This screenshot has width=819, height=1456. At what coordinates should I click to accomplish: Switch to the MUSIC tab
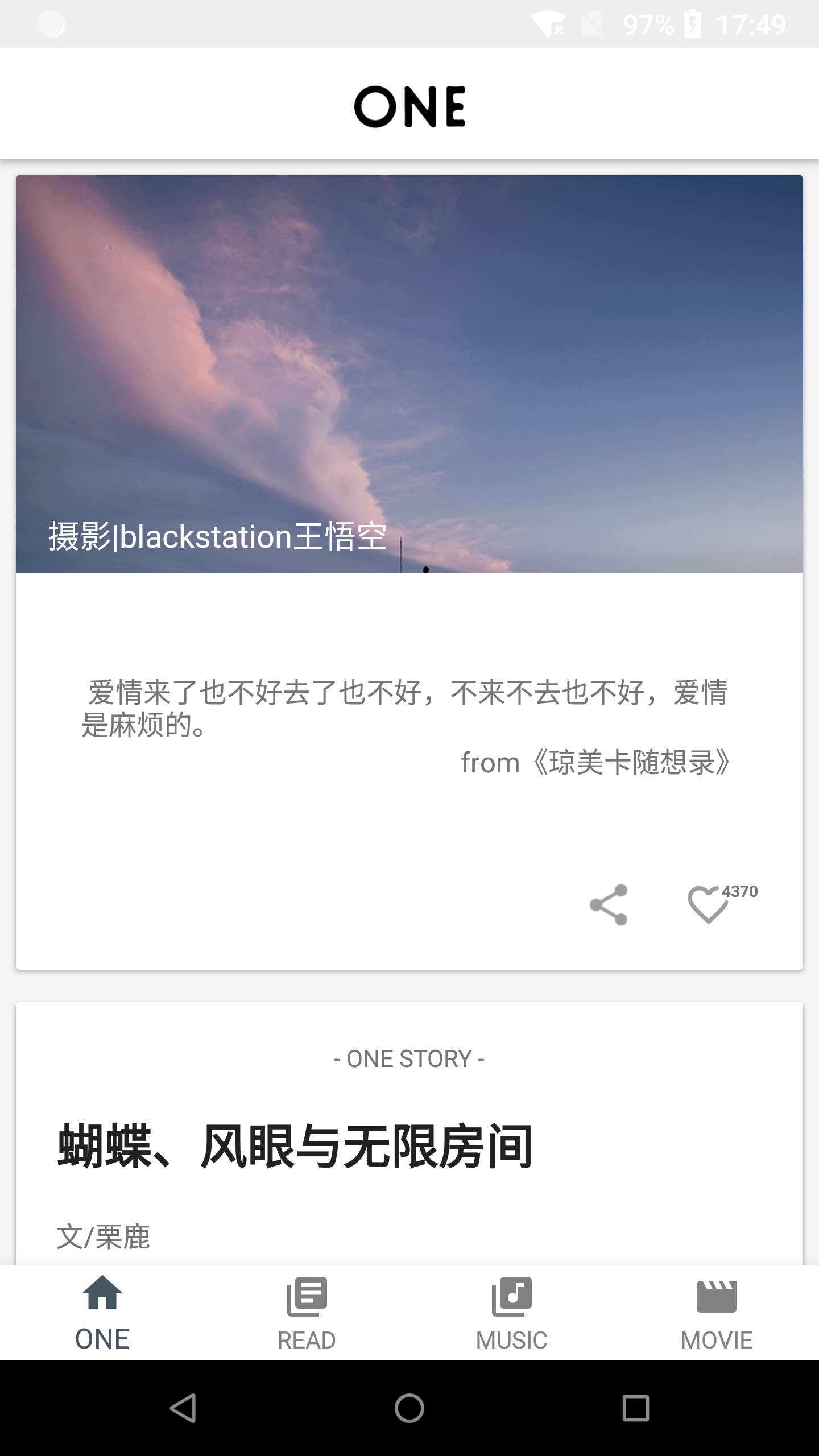pos(511,1313)
